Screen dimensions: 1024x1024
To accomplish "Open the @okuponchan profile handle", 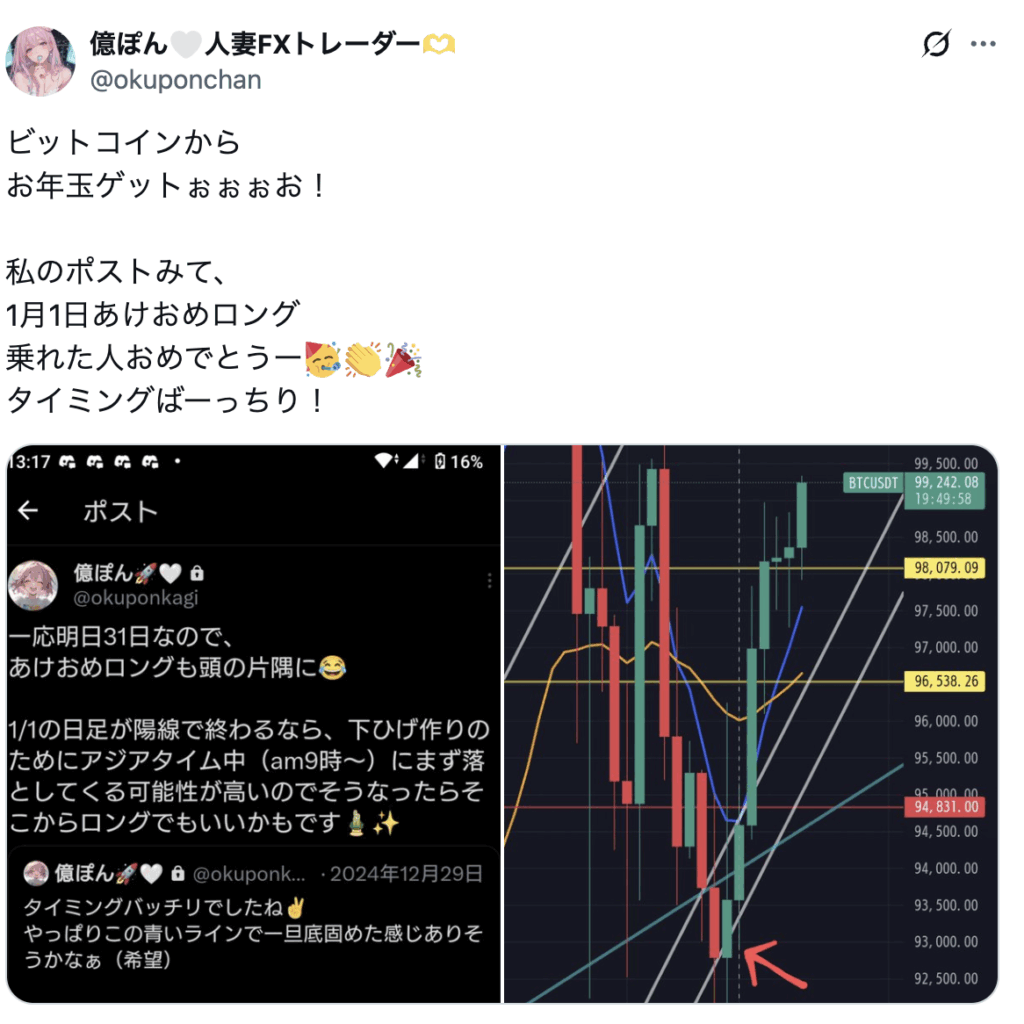I will pyautogui.click(x=175, y=81).
